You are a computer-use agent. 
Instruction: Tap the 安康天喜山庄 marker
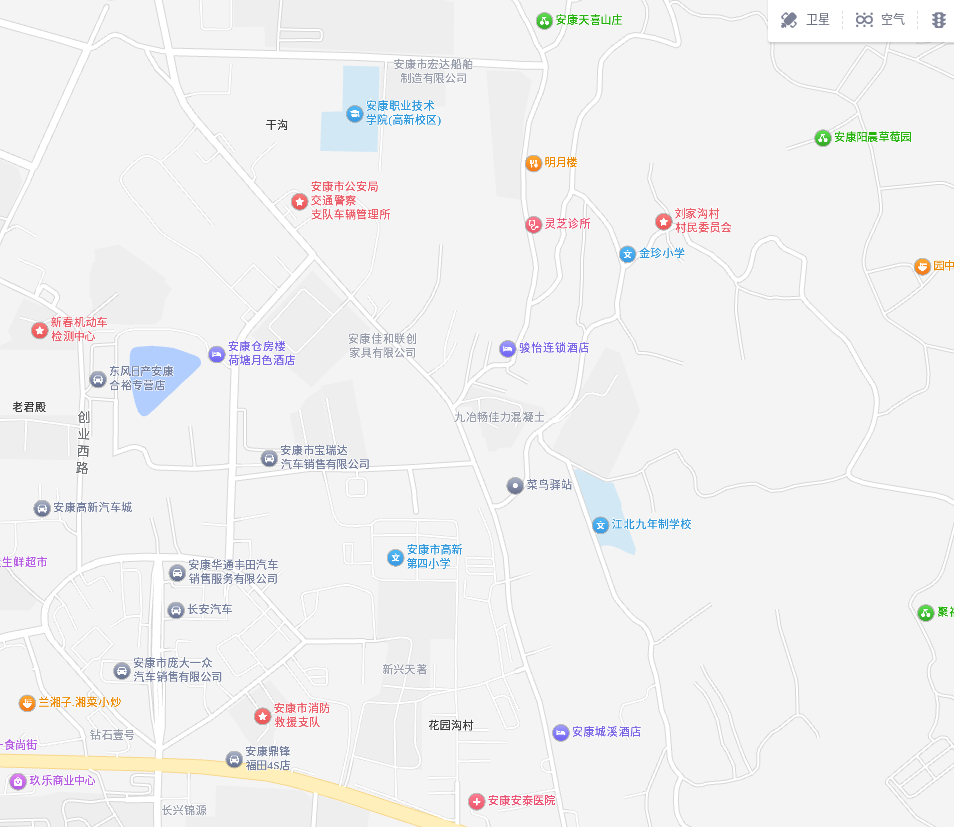pos(544,20)
